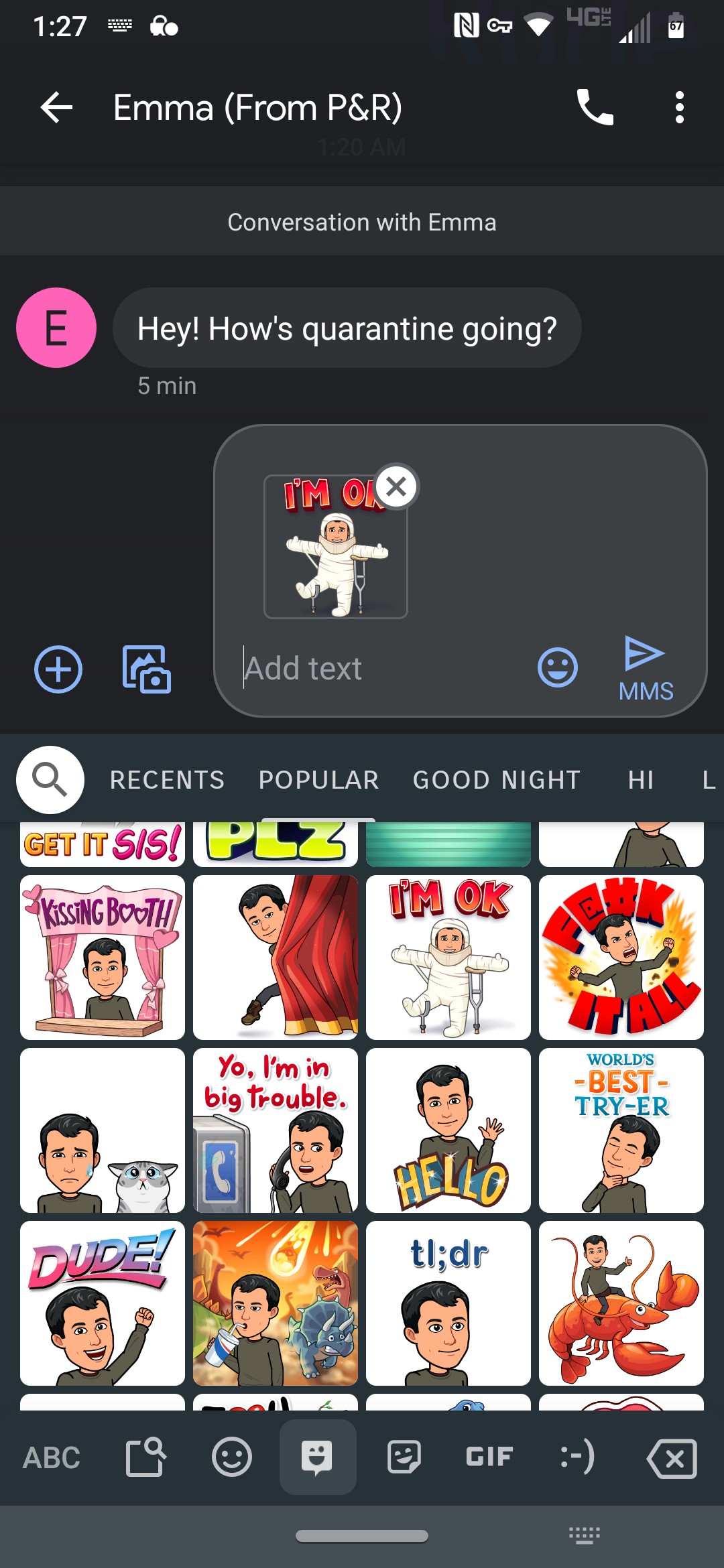
Task: Open the plus attachment menu
Action: (x=58, y=669)
